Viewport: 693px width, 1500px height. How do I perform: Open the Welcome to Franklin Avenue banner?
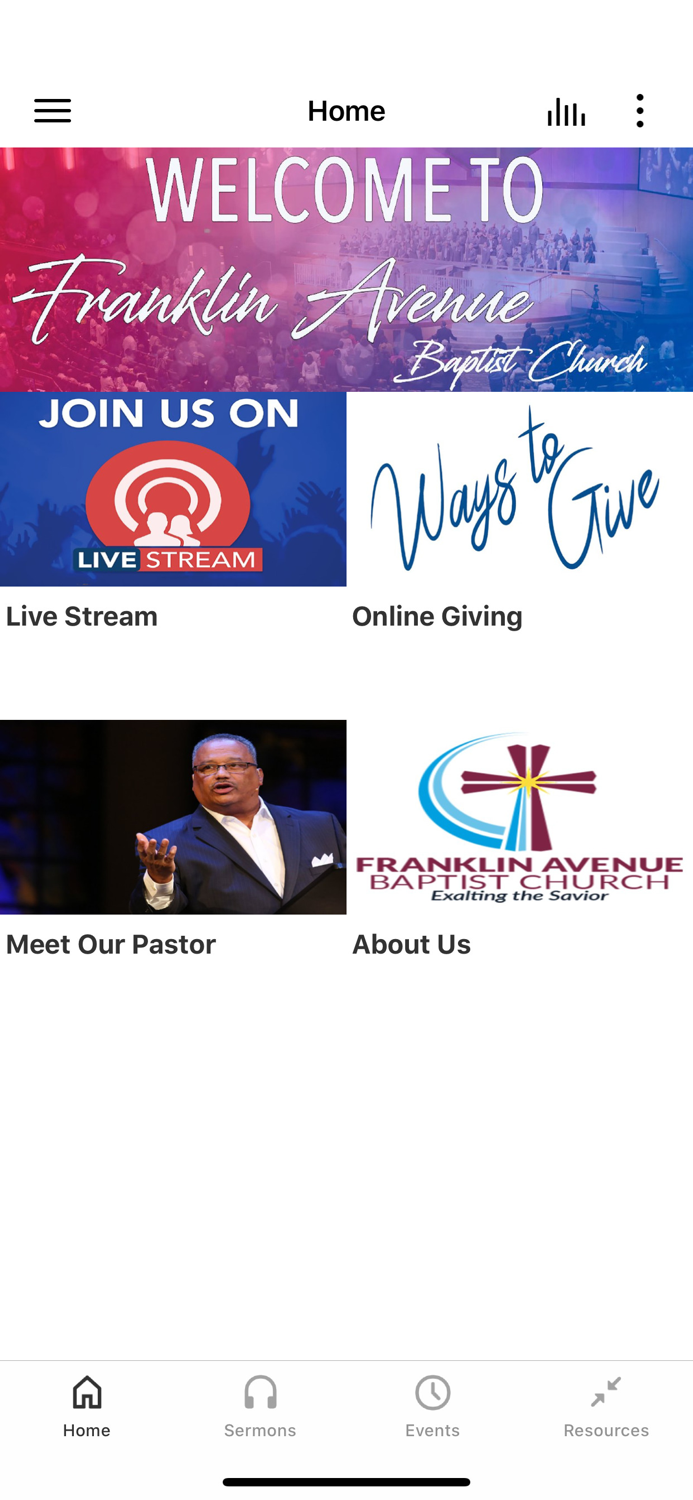tap(346, 270)
